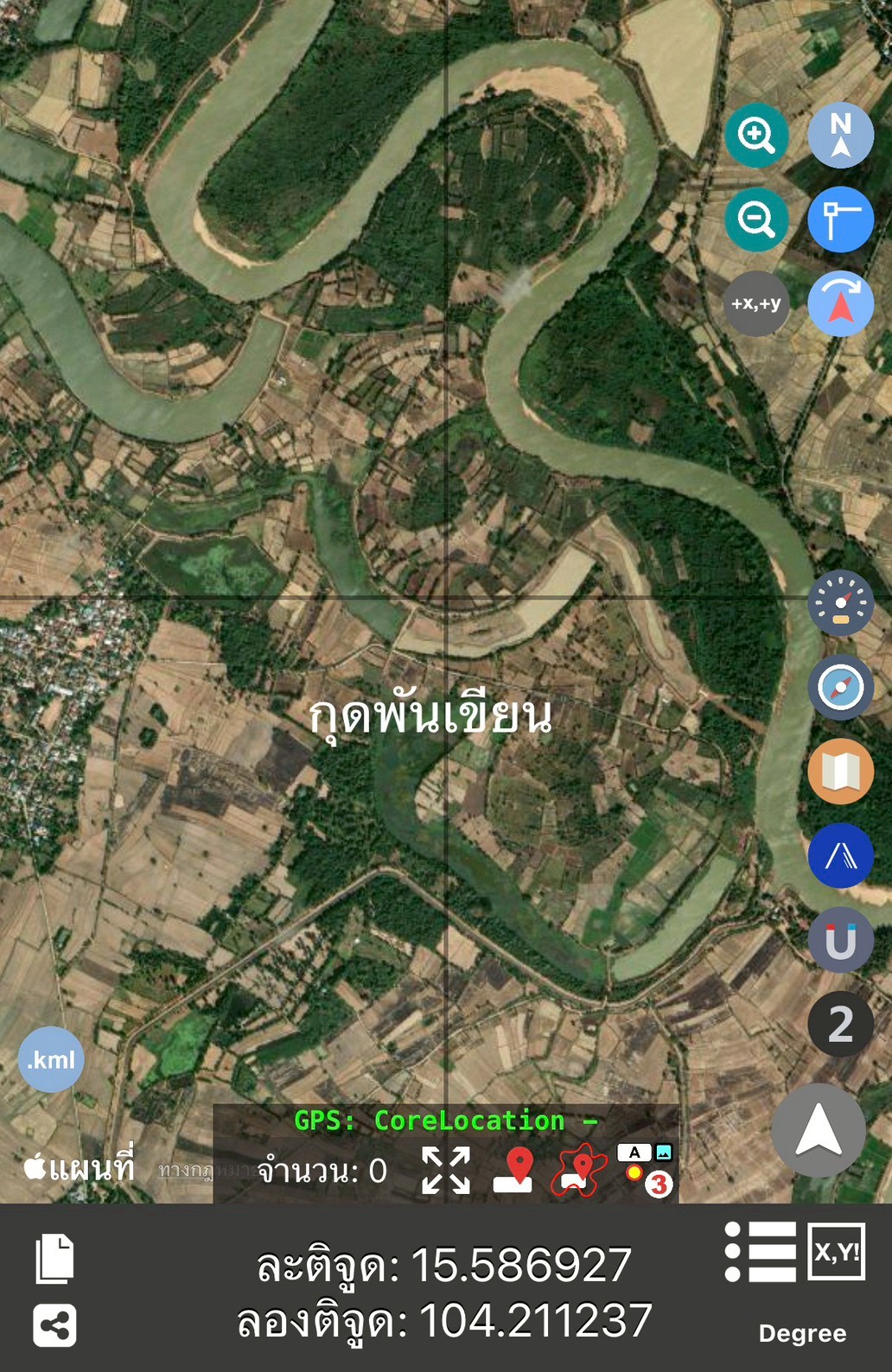The image size is (892, 1372).
Task: Drop a pin marker at crosshair
Action: pos(513,1171)
